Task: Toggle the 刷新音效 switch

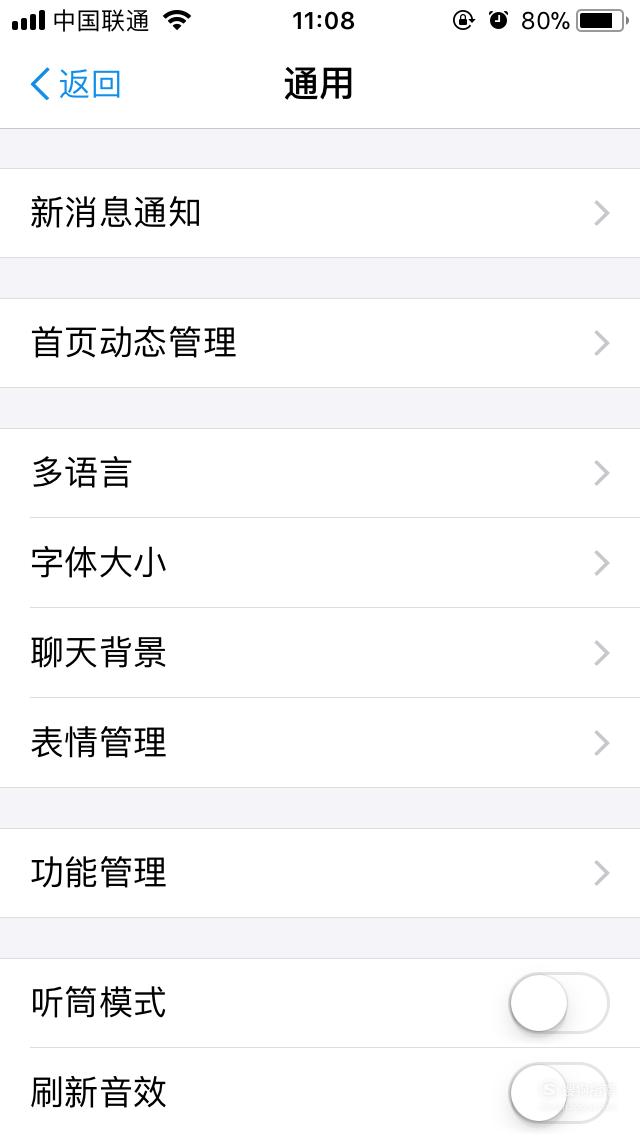Action: pos(559,1092)
